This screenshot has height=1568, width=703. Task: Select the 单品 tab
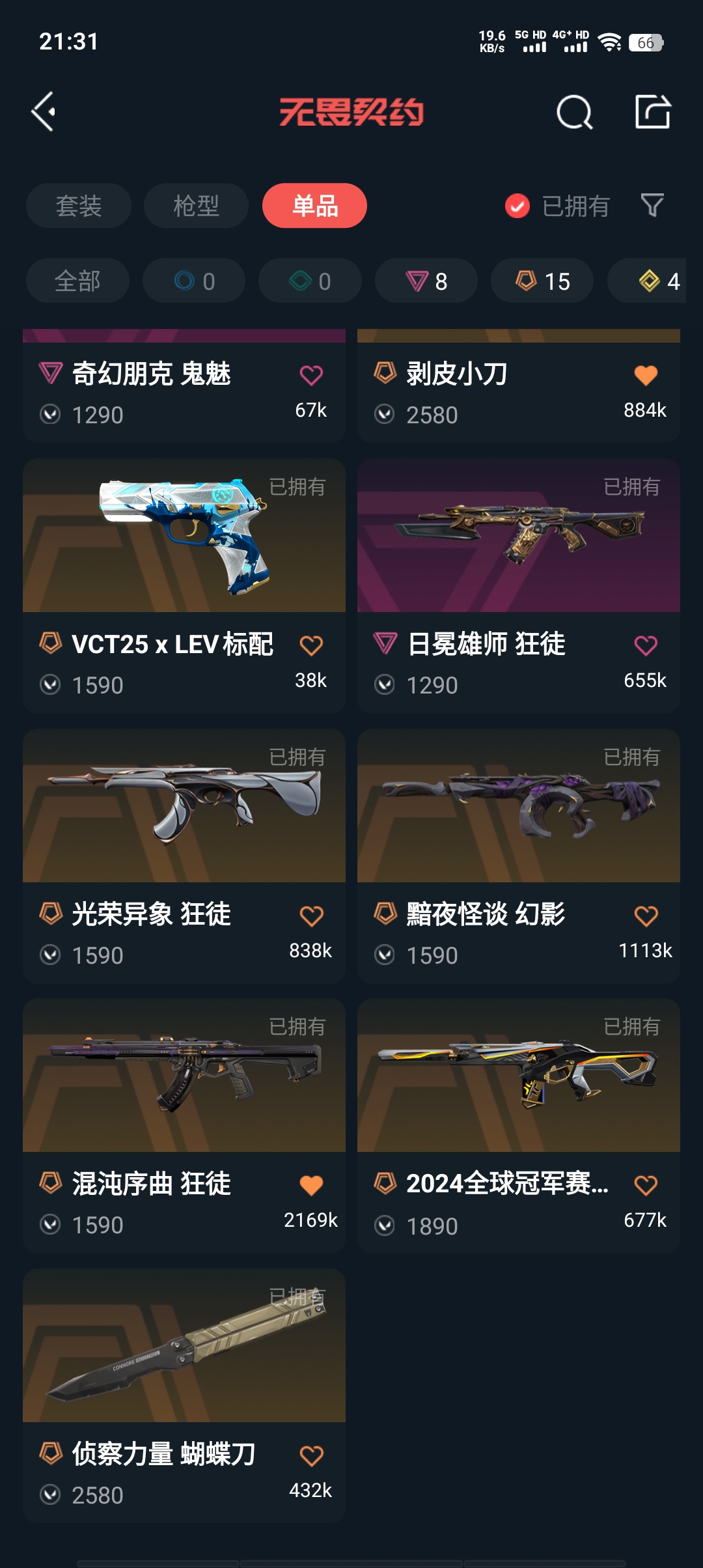pos(314,206)
